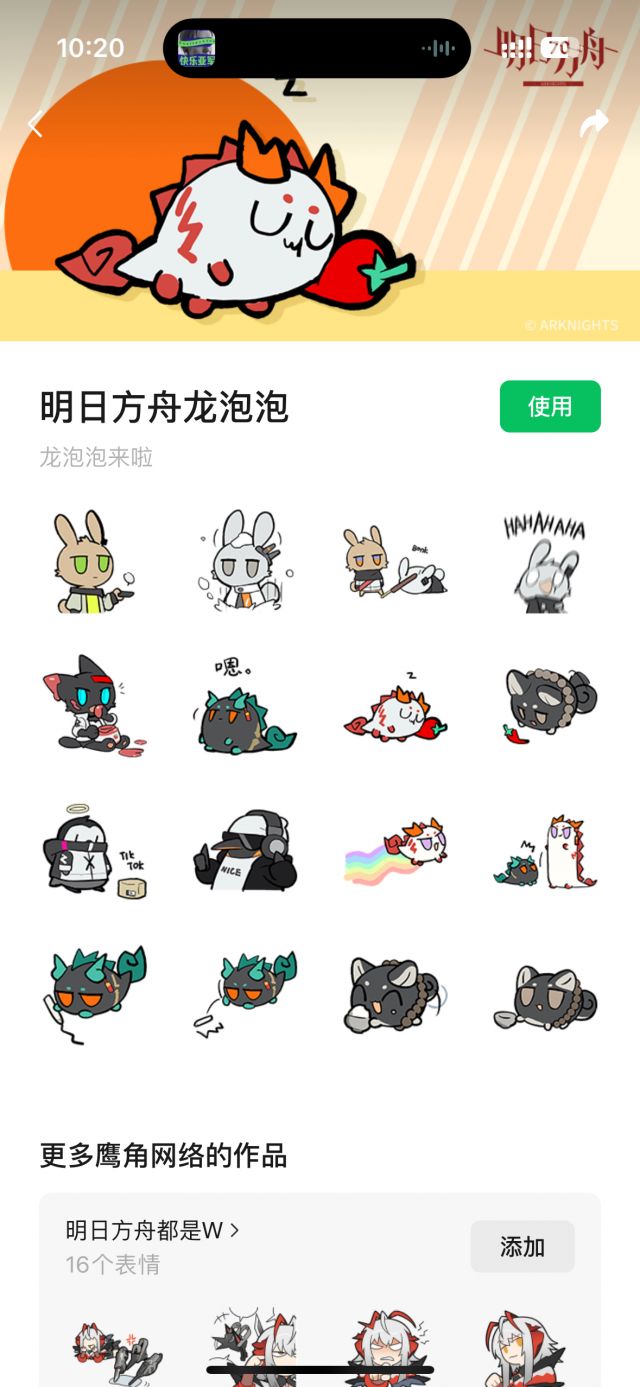Image resolution: width=640 pixels, height=1387 pixels.
Task: Preview the rainbow flying dragon sticker
Action: pos(394,851)
